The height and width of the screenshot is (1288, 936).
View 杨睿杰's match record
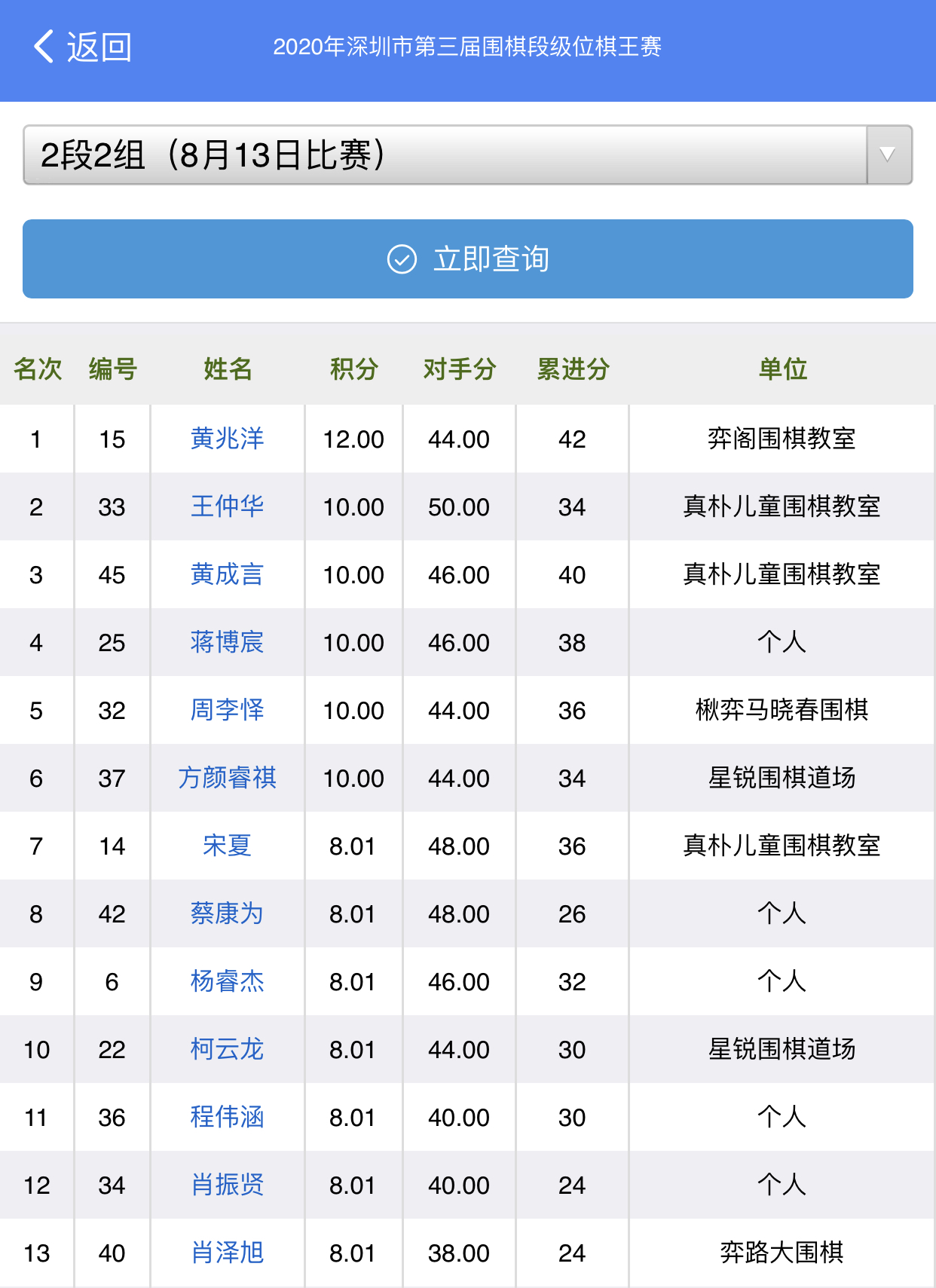point(227,981)
